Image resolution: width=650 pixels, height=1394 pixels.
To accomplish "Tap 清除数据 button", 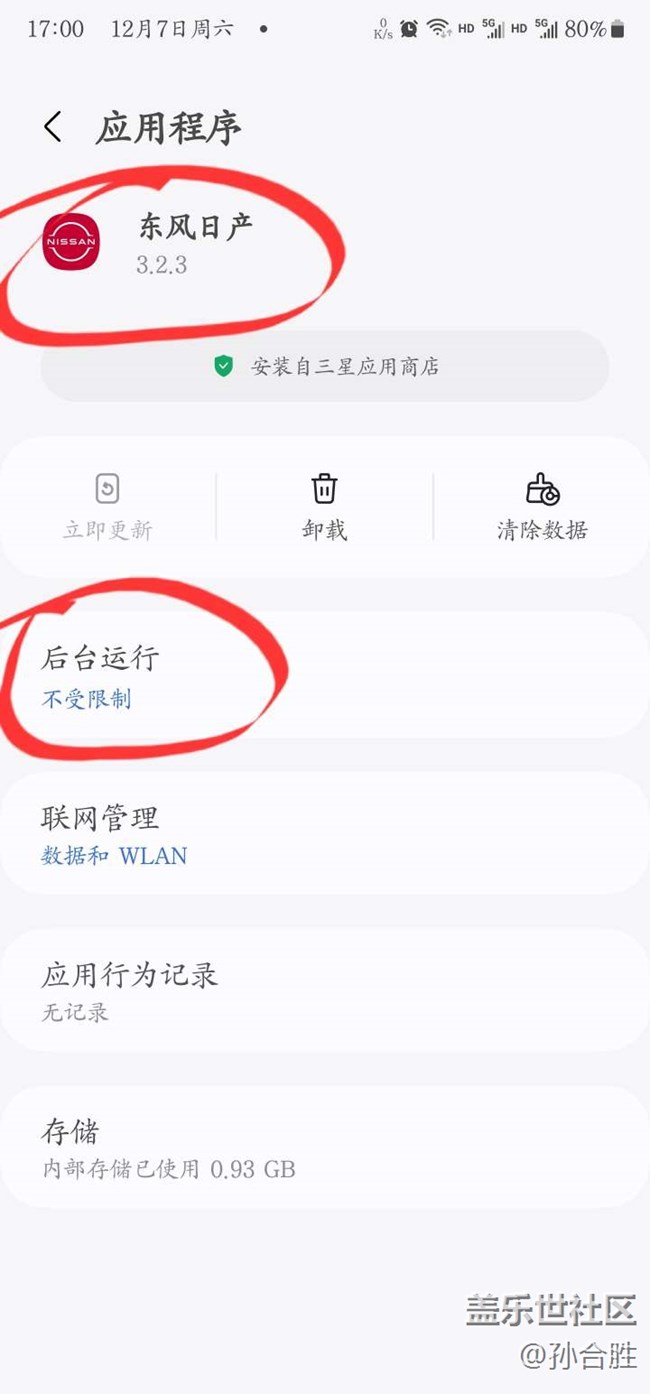I will tap(541, 507).
